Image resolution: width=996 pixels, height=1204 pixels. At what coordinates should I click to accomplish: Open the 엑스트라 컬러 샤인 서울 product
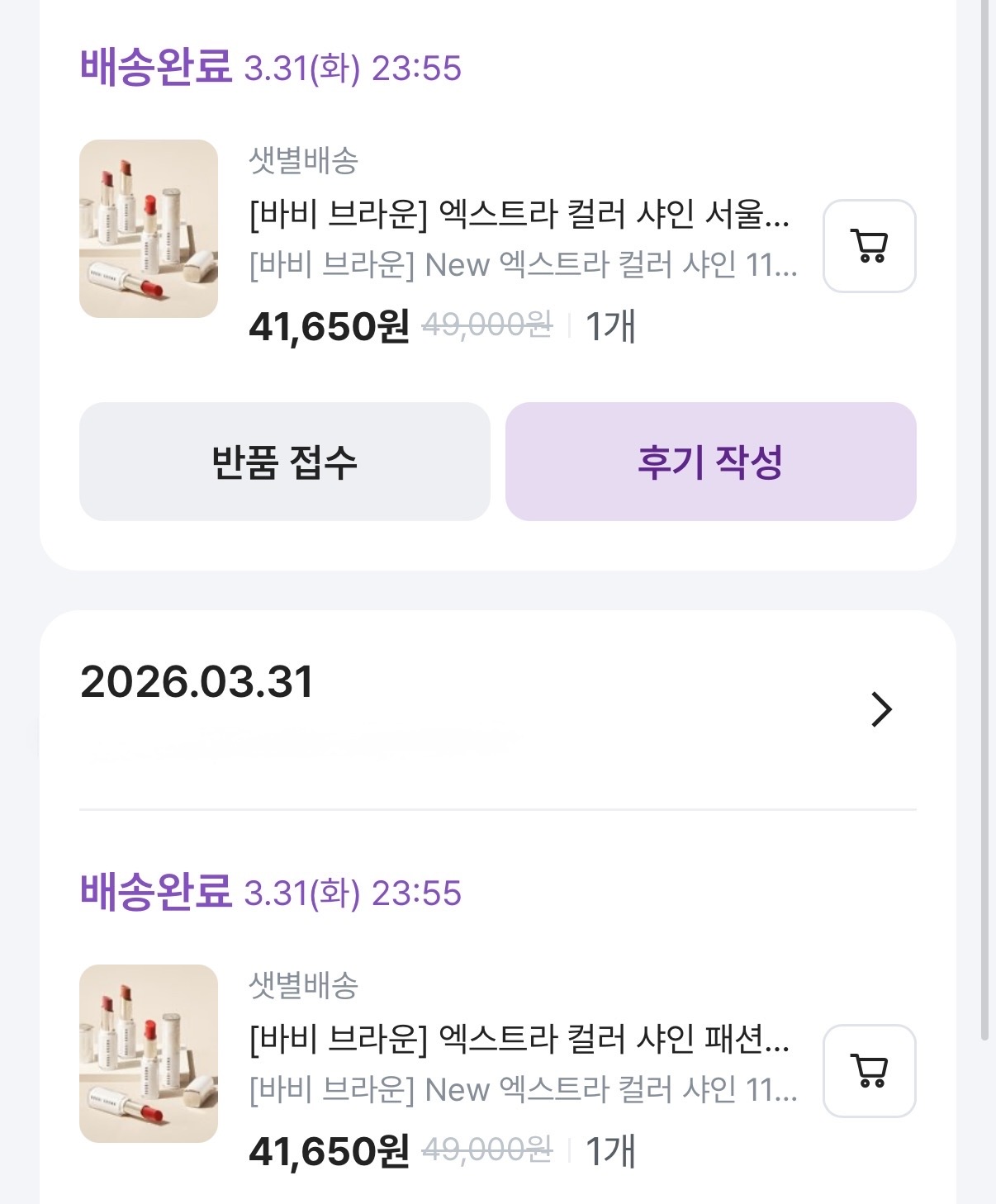click(519, 215)
